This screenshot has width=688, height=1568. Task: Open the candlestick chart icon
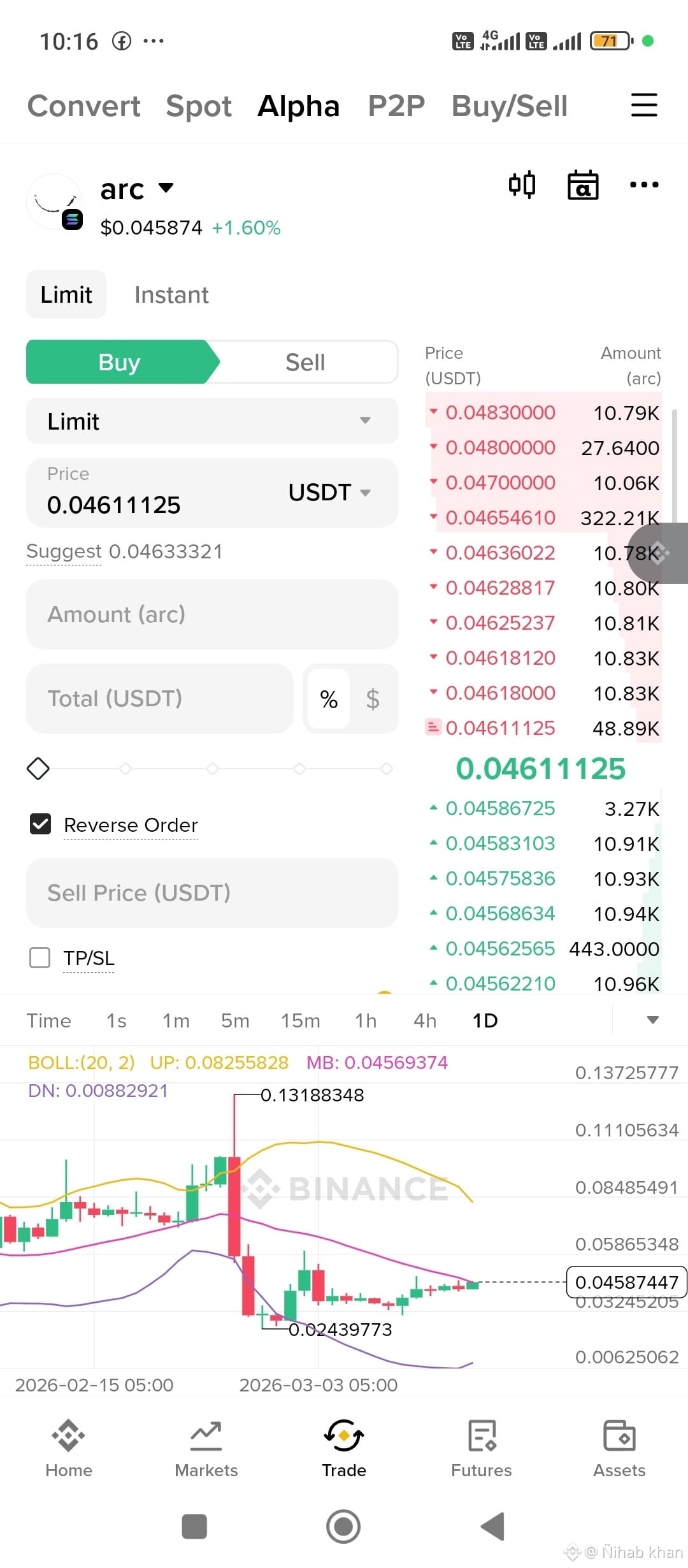click(522, 185)
